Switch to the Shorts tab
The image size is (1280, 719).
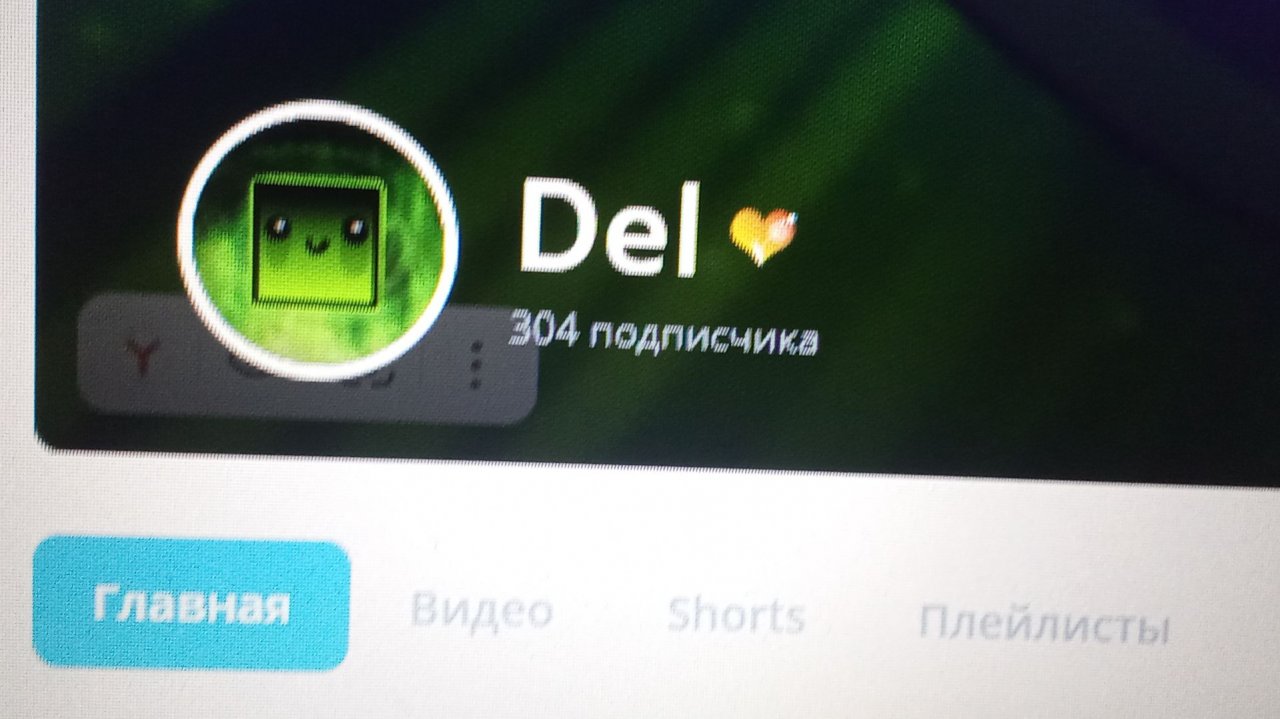click(736, 616)
